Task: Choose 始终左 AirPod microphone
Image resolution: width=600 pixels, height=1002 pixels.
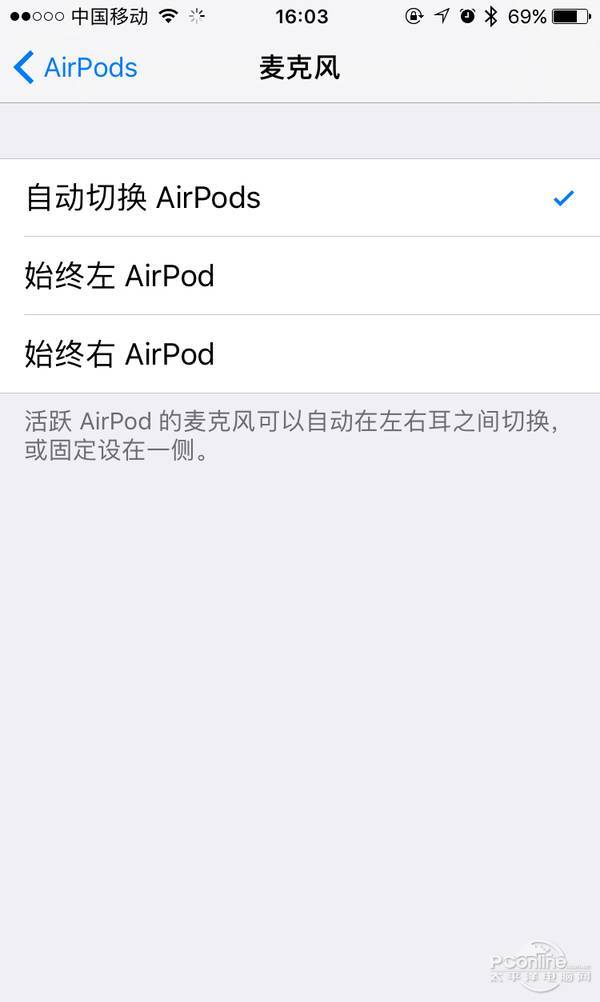Action: click(300, 276)
